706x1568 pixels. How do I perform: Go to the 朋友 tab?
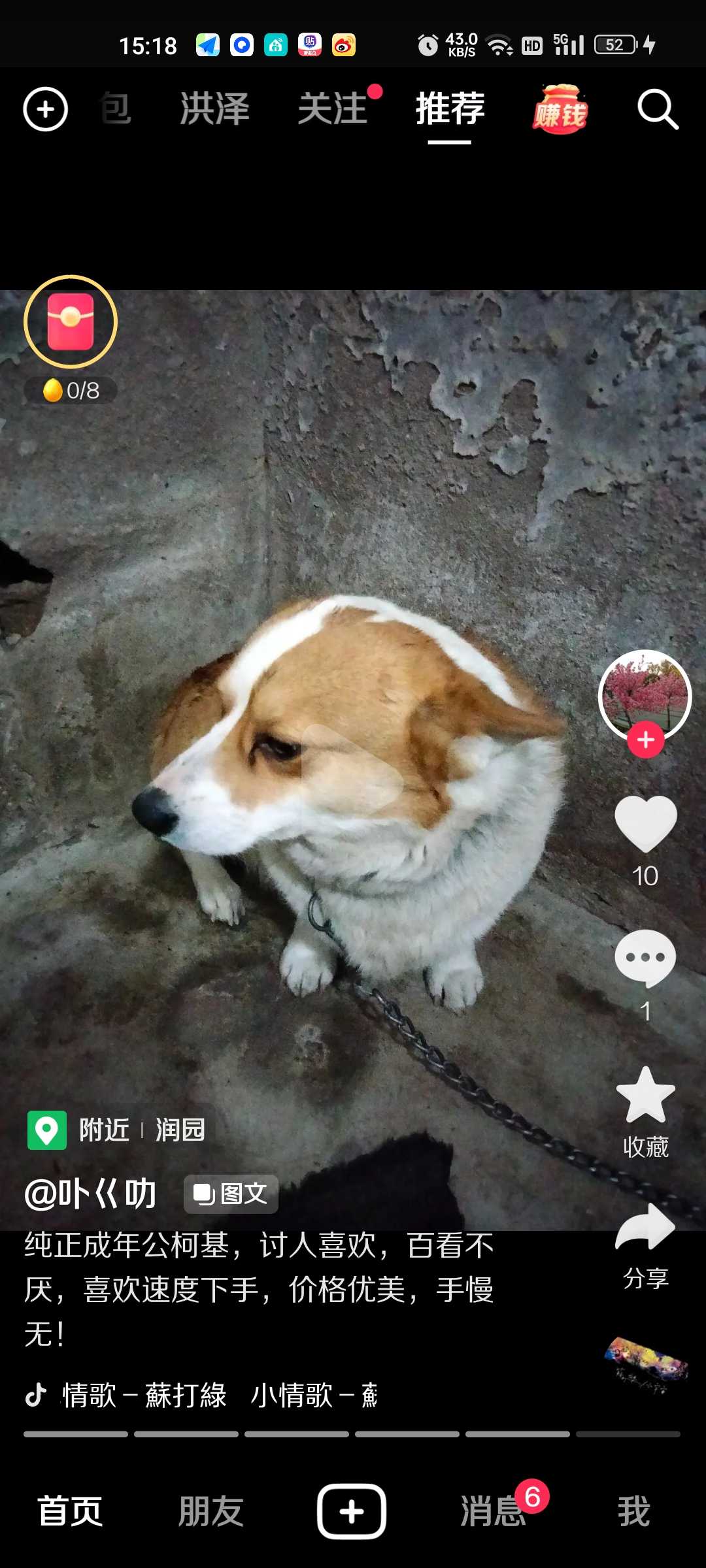(x=211, y=1511)
